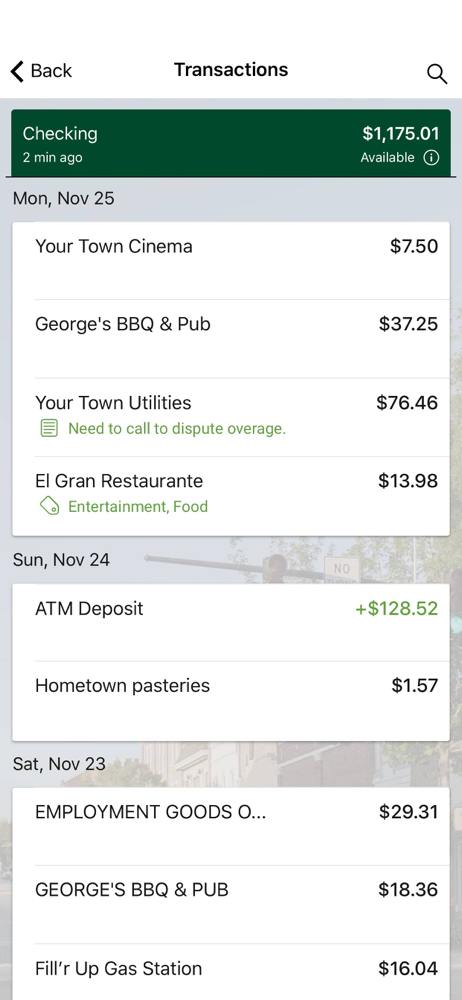This screenshot has width=462, height=1000.
Task: Select El Gran Restaurante transaction
Action: tap(231, 496)
